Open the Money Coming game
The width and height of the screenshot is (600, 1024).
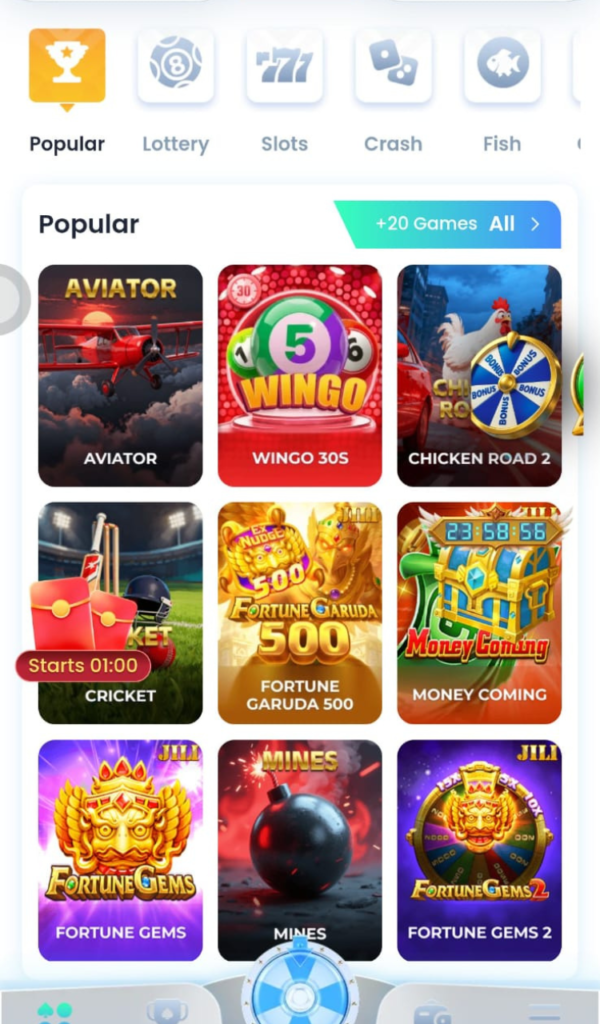coord(479,613)
